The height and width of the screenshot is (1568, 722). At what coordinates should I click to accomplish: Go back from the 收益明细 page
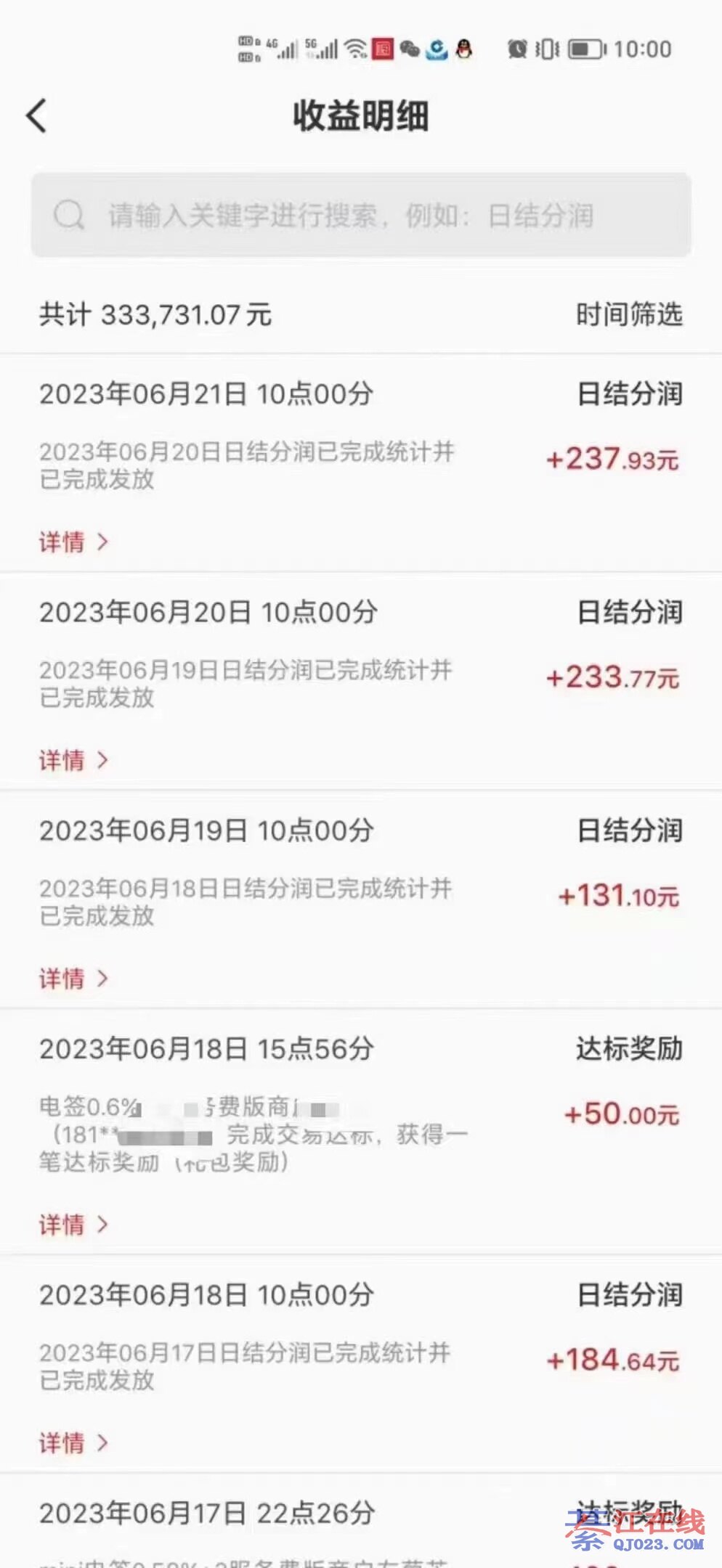pos(36,116)
